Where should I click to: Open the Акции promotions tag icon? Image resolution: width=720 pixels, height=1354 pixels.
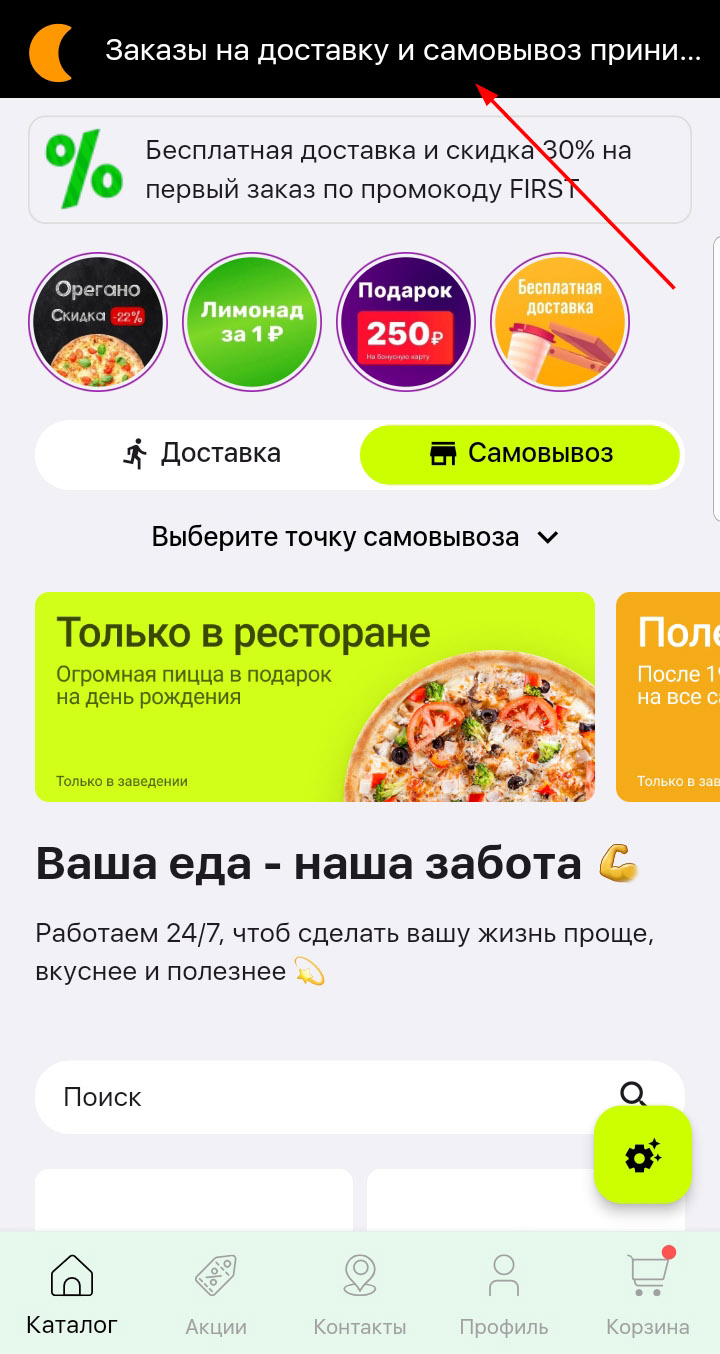[x=214, y=1274]
